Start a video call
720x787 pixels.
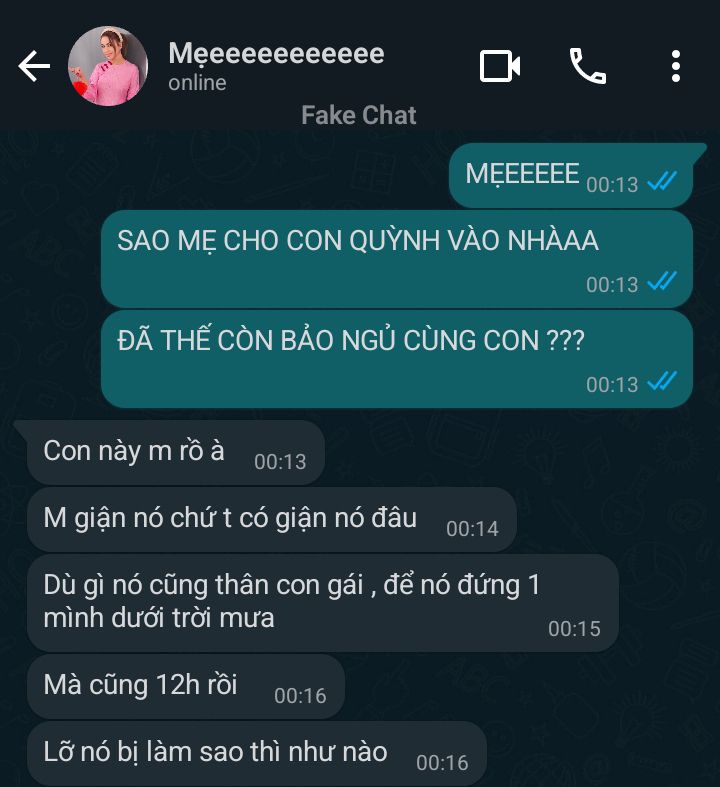pyautogui.click(x=500, y=67)
